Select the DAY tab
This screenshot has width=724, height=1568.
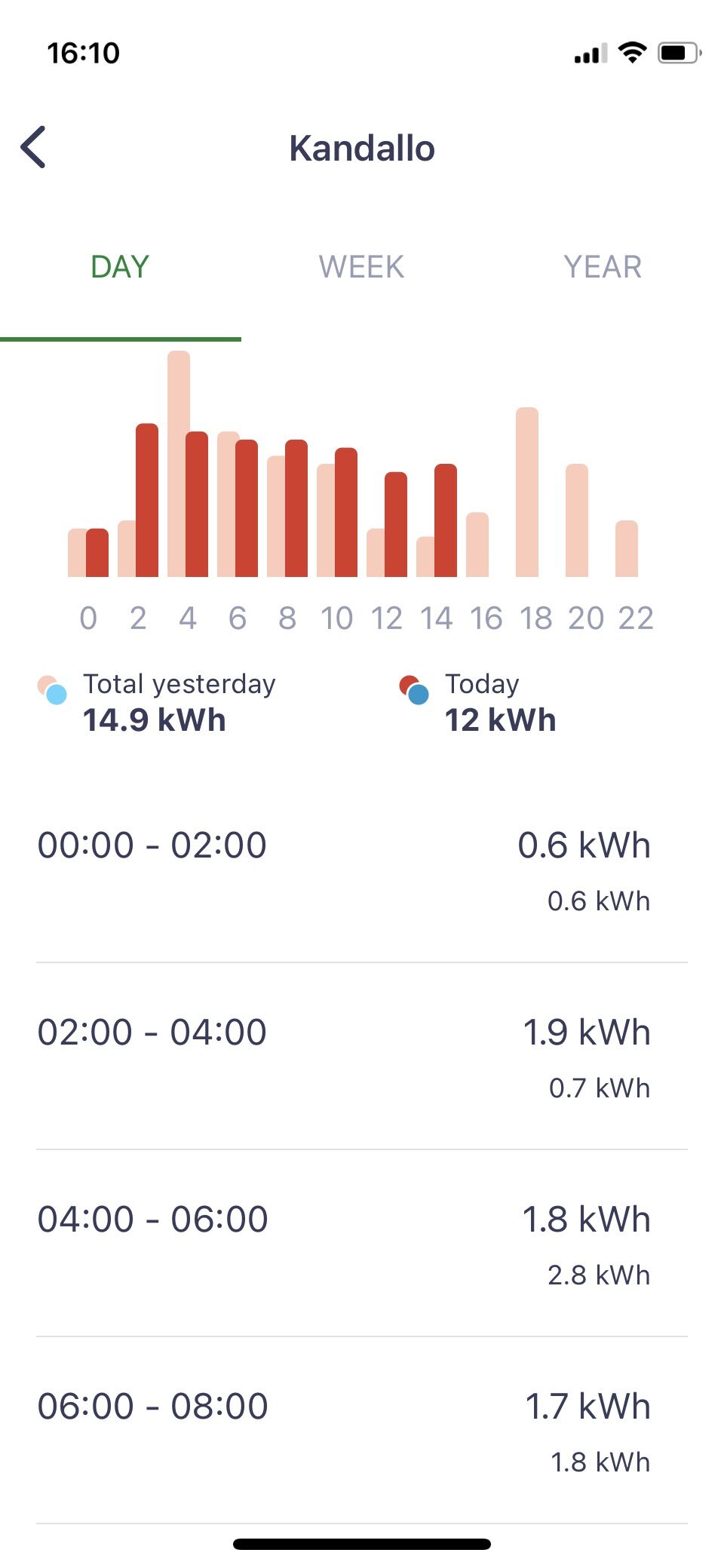[x=120, y=267]
